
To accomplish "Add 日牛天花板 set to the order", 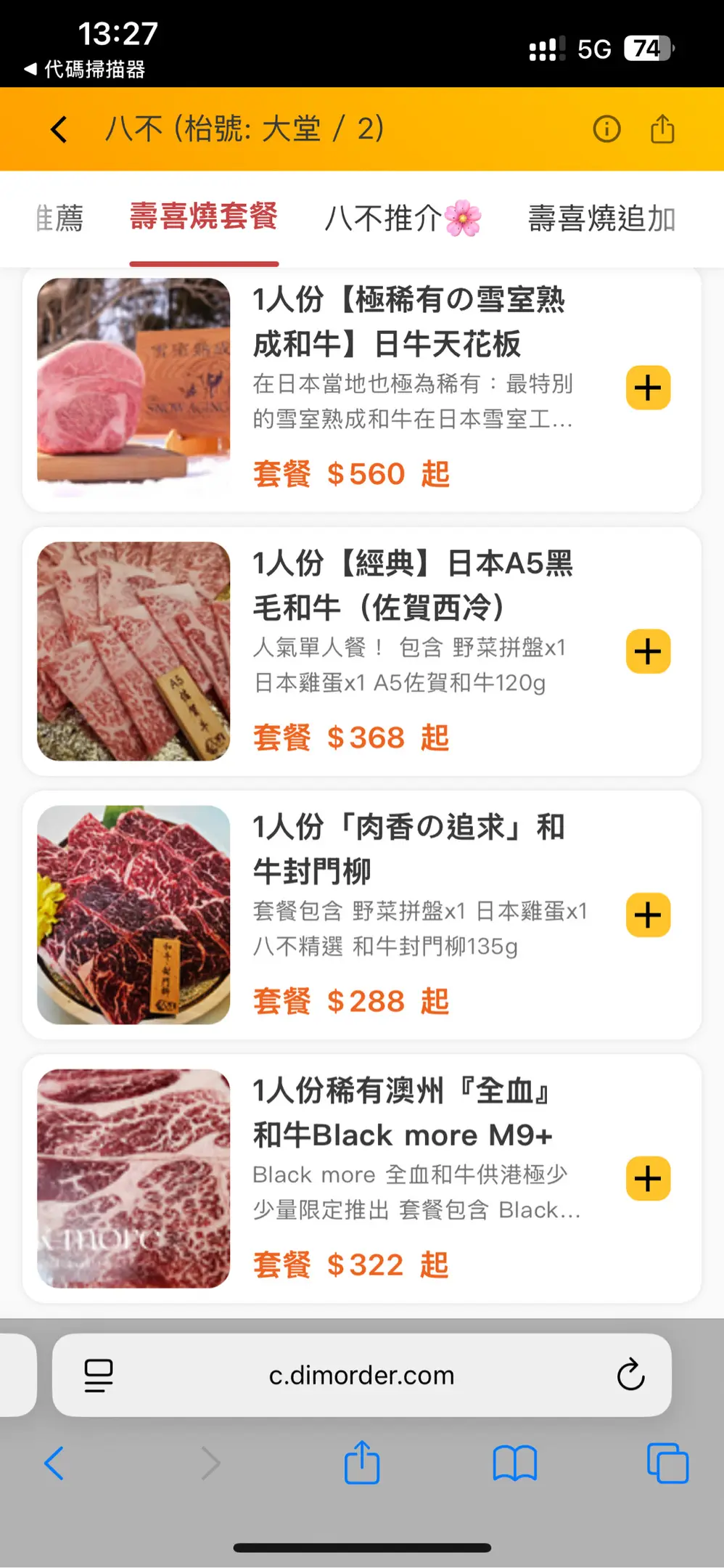I will [648, 388].
